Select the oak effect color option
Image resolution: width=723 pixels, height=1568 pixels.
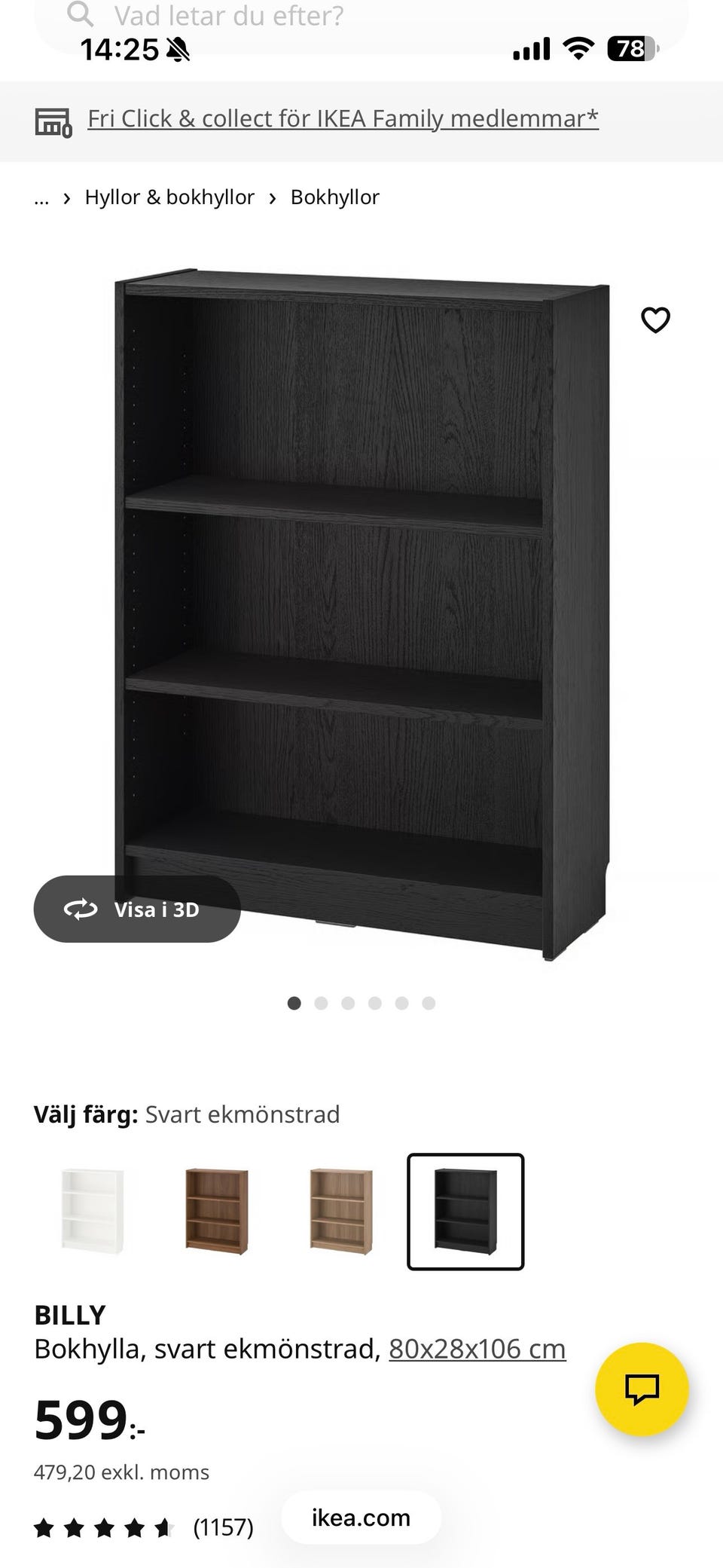340,1209
